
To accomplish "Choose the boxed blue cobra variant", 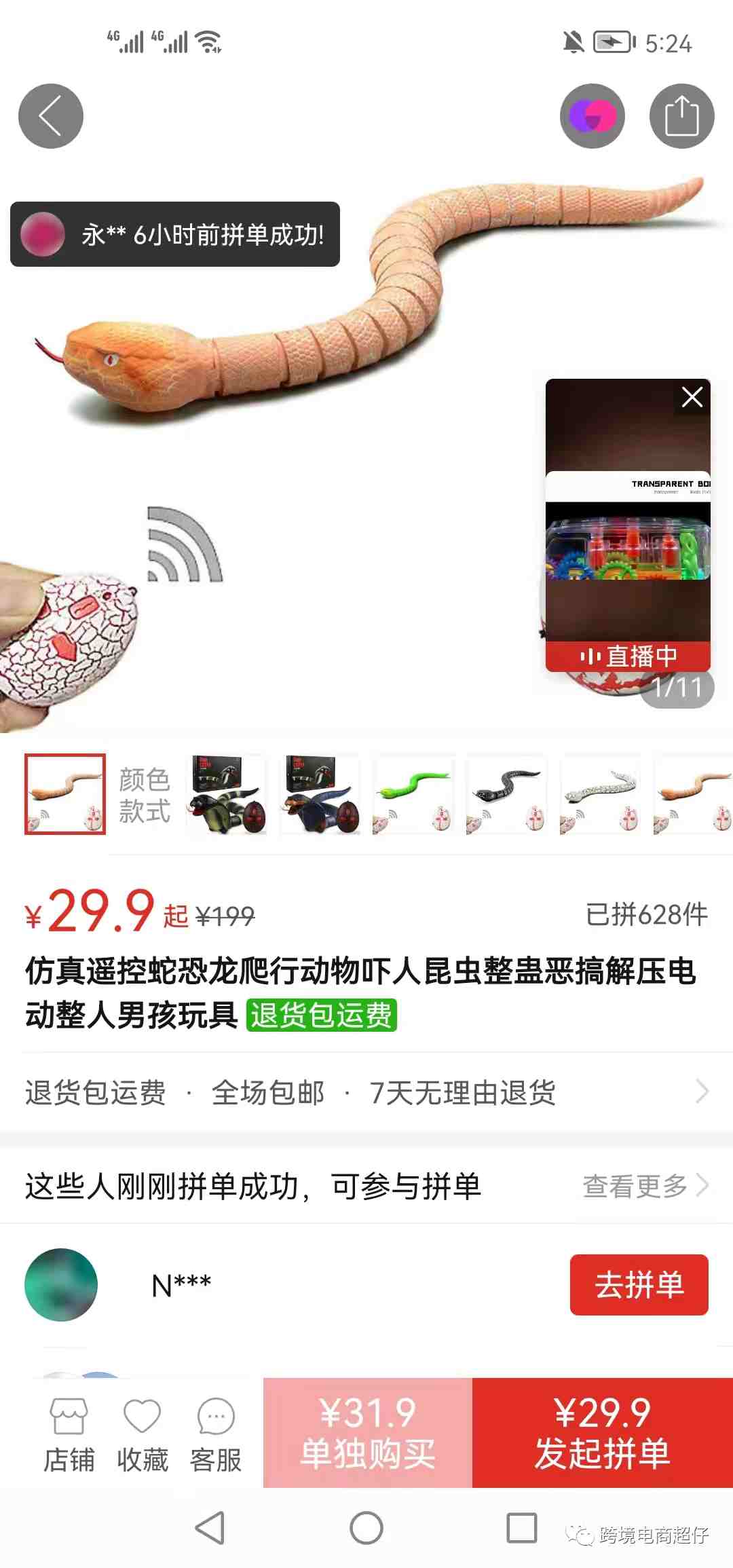I will pos(320,794).
